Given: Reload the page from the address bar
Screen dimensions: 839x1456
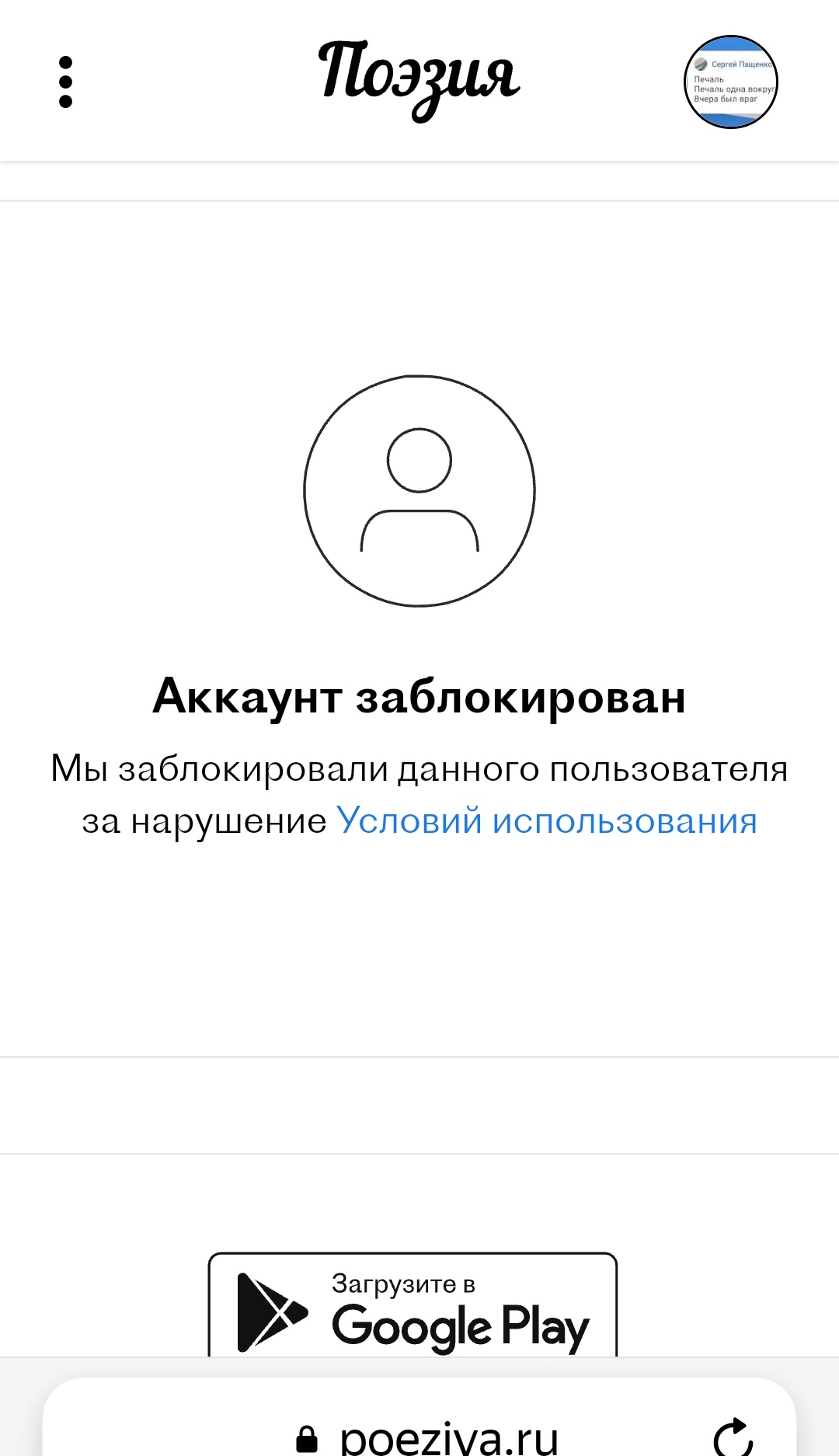Looking at the screenshot, I should tap(733, 1436).
